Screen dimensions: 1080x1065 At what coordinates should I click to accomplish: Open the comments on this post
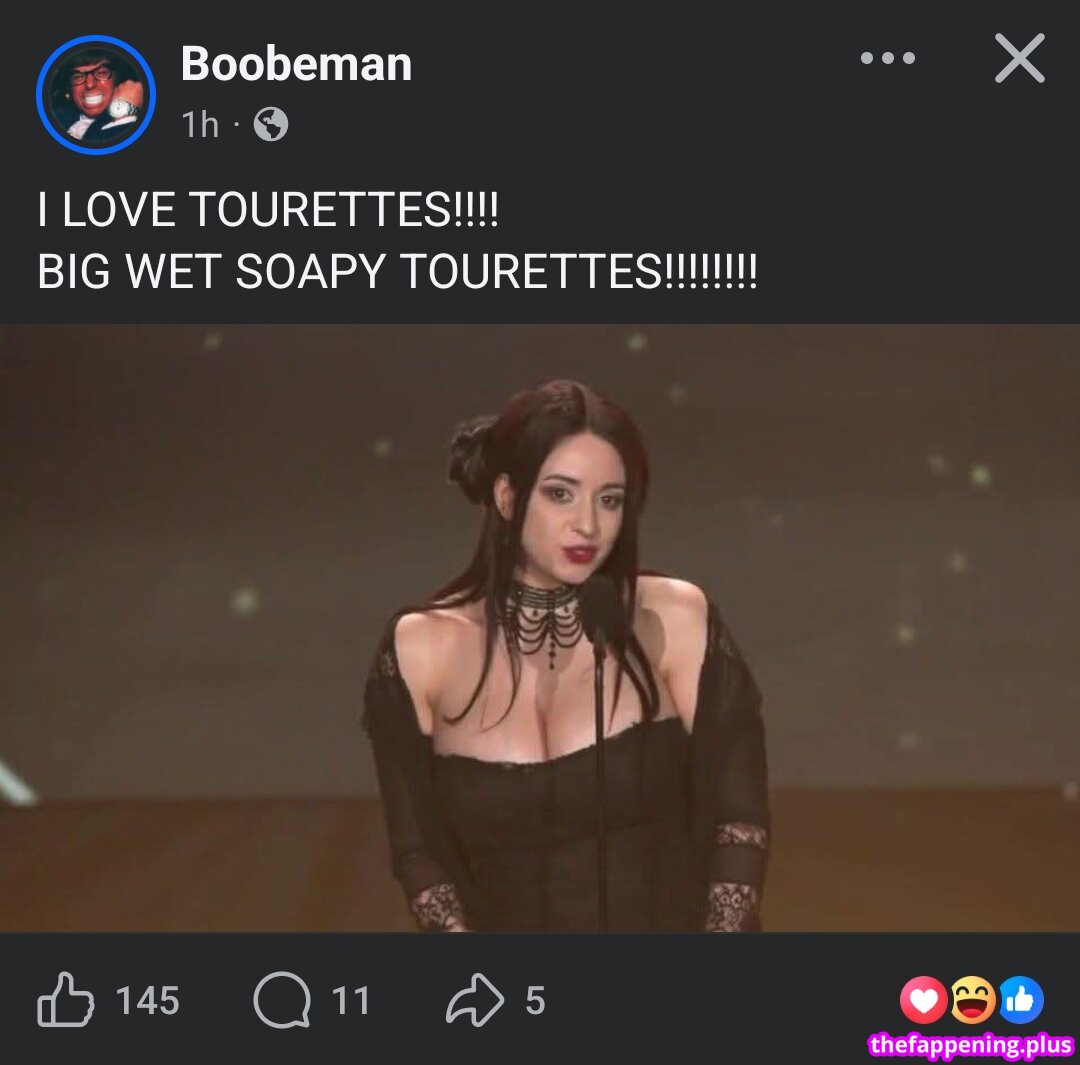tap(281, 1000)
